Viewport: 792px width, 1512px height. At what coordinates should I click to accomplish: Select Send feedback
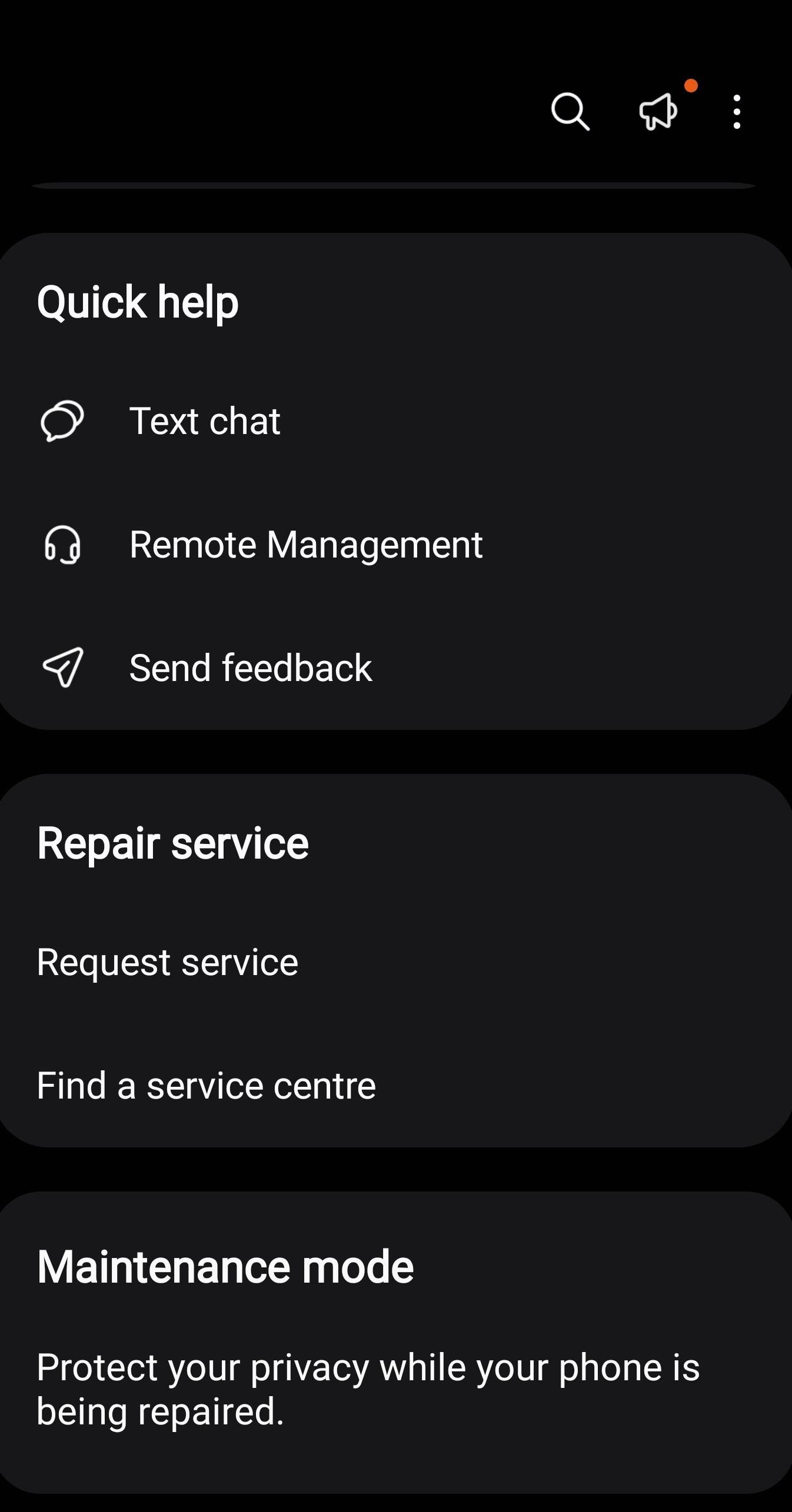[x=251, y=668]
